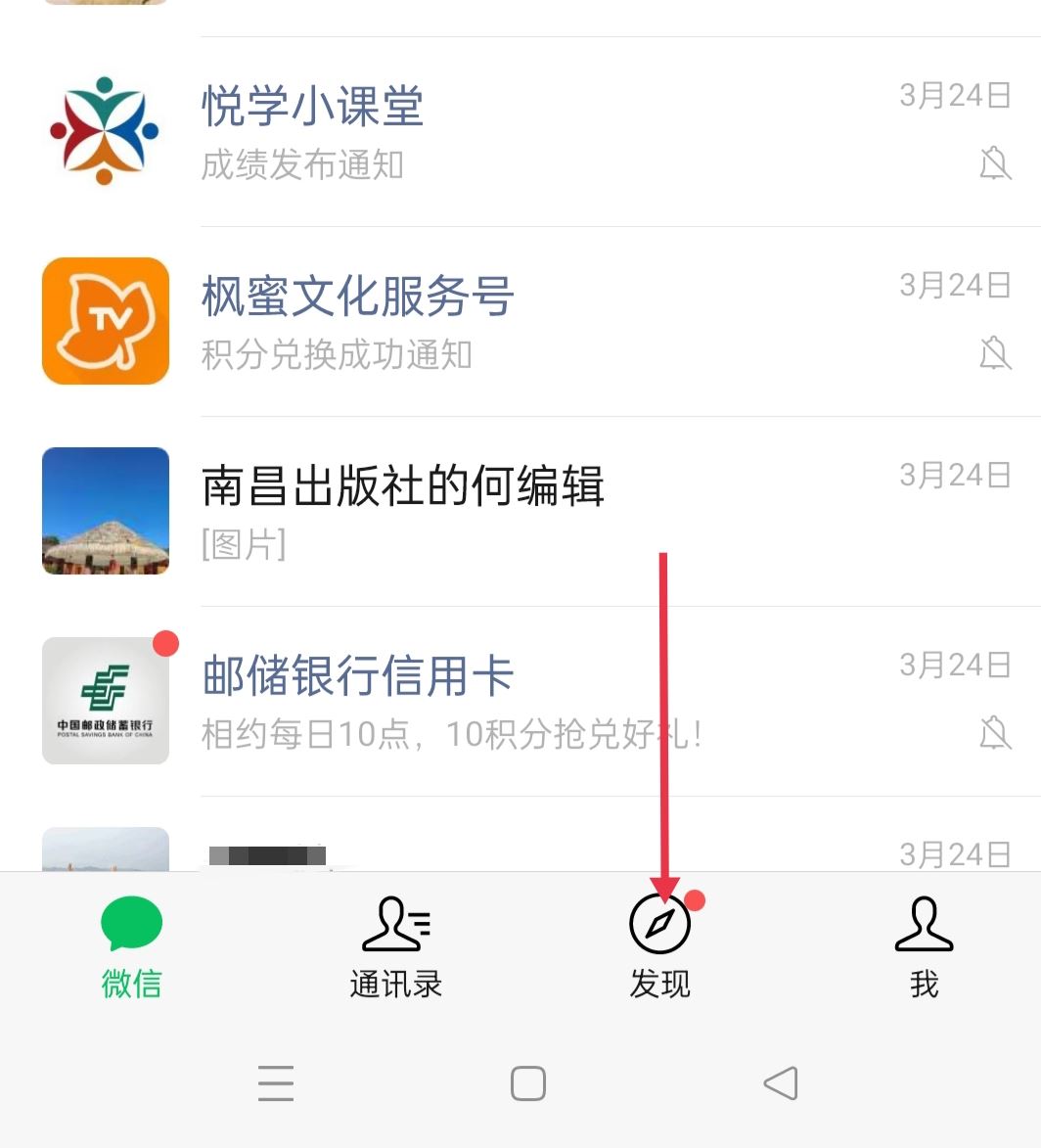Open the 悦学小课堂 colorful logo avatar

[106, 130]
